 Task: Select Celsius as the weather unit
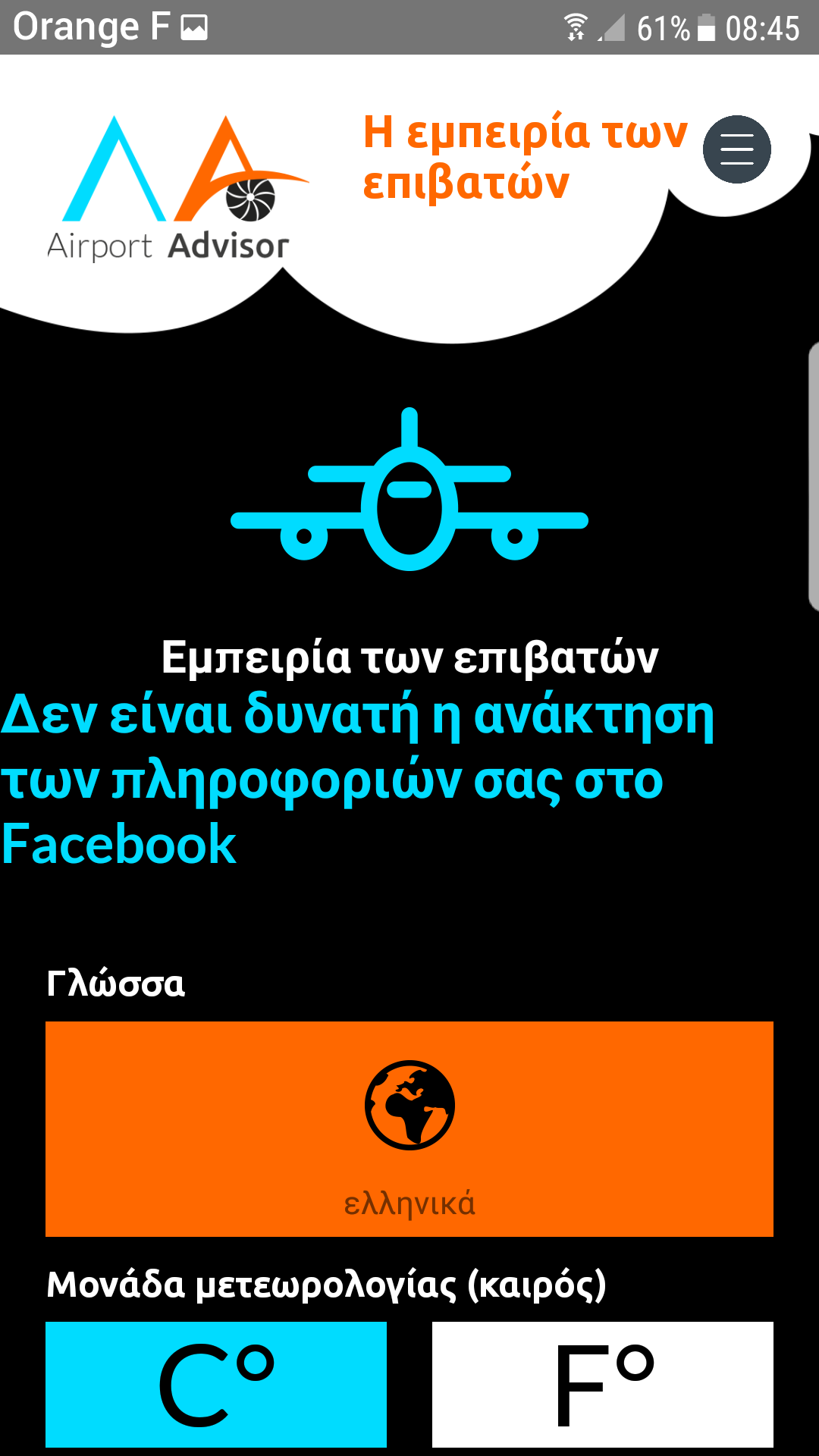pos(216,1384)
